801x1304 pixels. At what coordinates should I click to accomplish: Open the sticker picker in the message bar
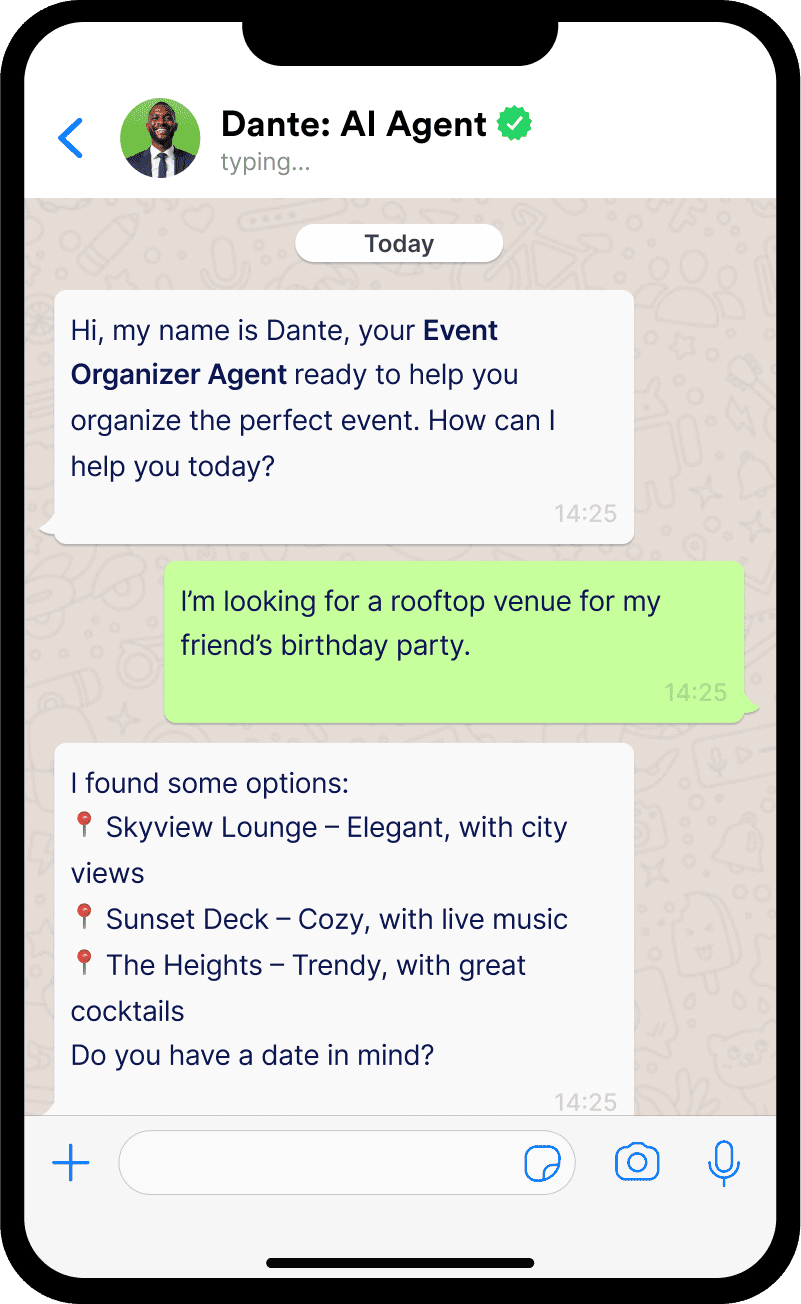coord(545,1162)
